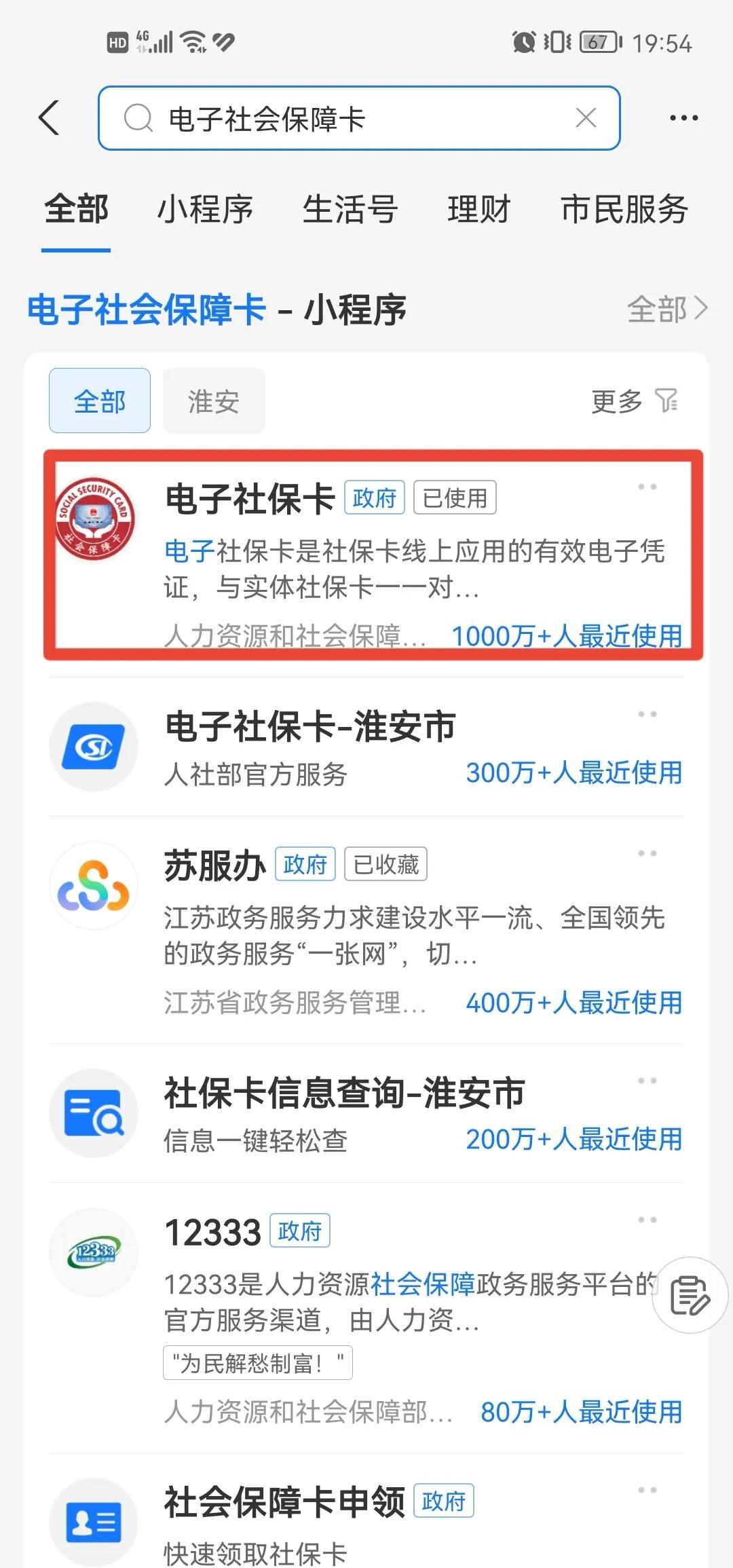Select the 全部 filter chip
The image size is (733, 1568).
(99, 400)
